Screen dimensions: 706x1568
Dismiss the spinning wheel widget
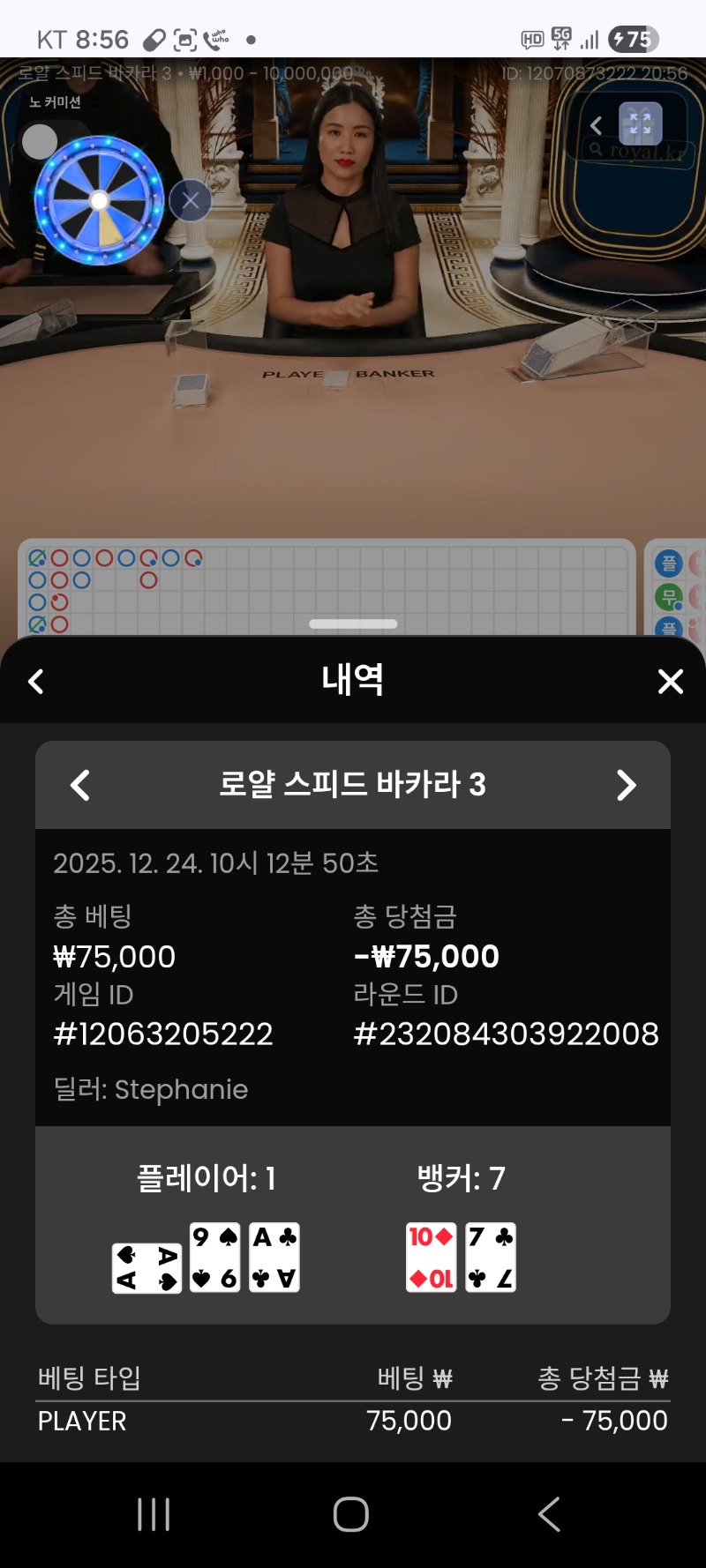tap(191, 201)
